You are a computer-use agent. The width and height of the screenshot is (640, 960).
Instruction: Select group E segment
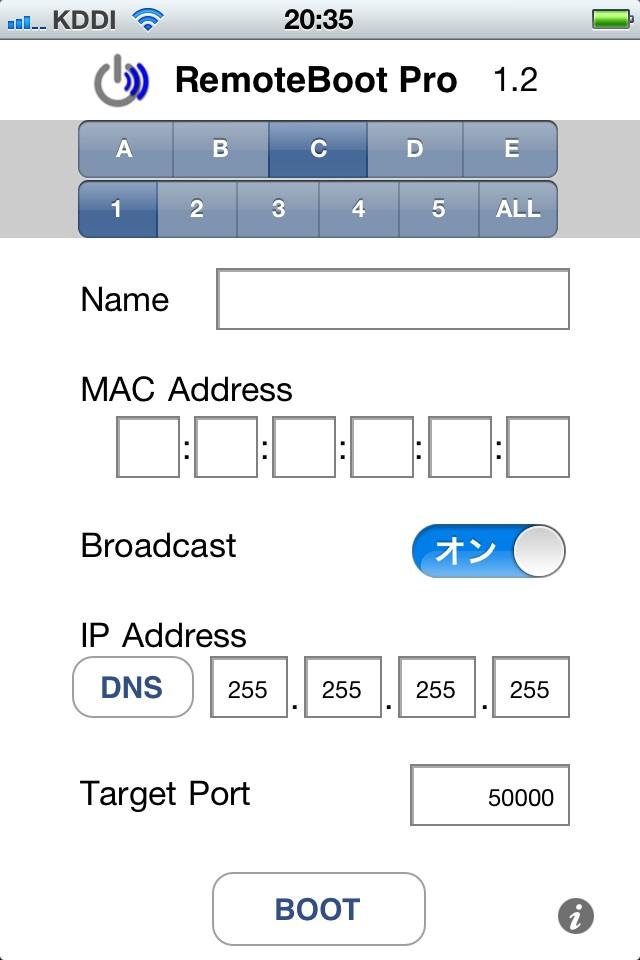click(x=511, y=149)
